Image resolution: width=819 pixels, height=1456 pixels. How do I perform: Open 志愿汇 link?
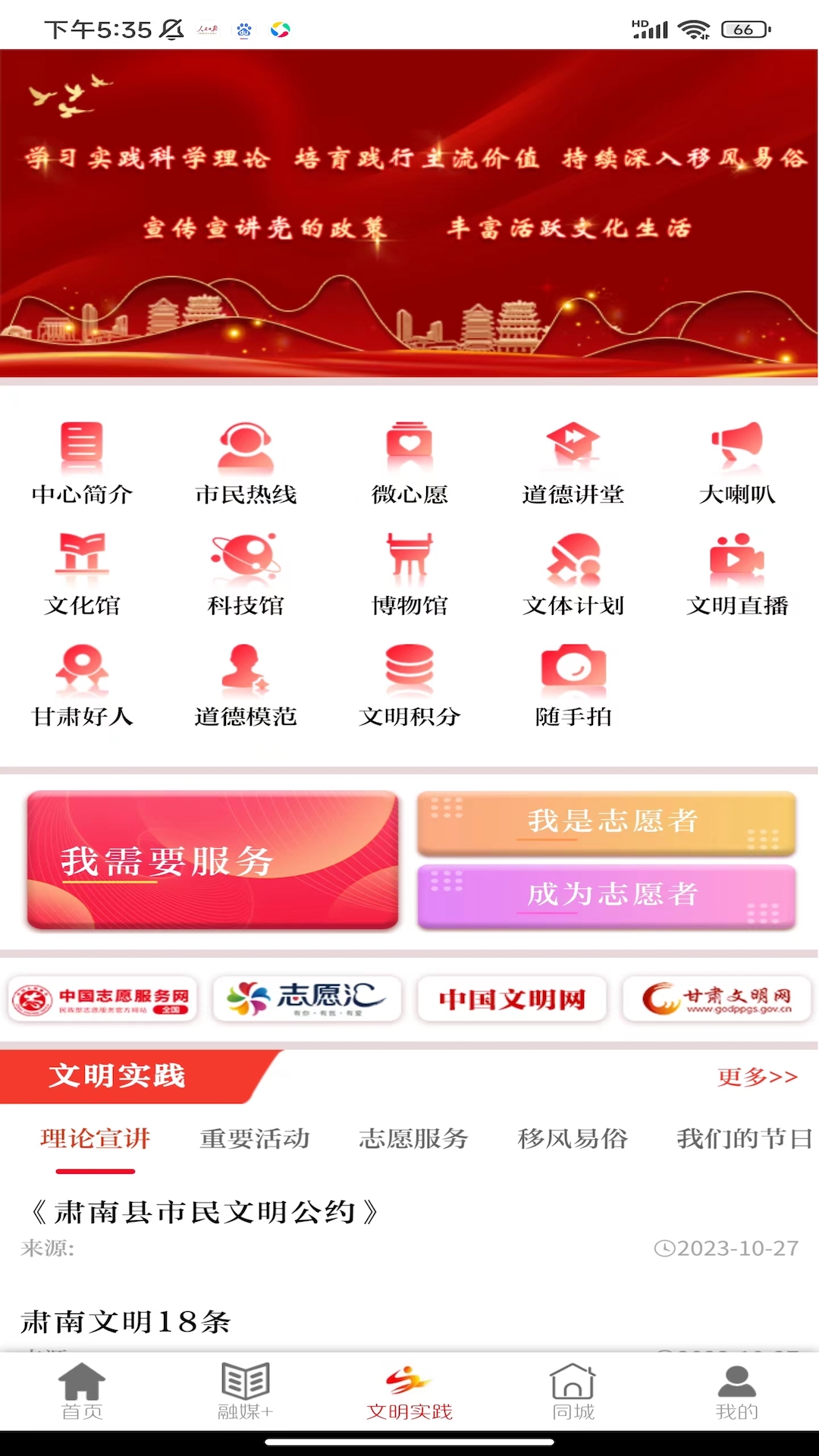[x=307, y=999]
